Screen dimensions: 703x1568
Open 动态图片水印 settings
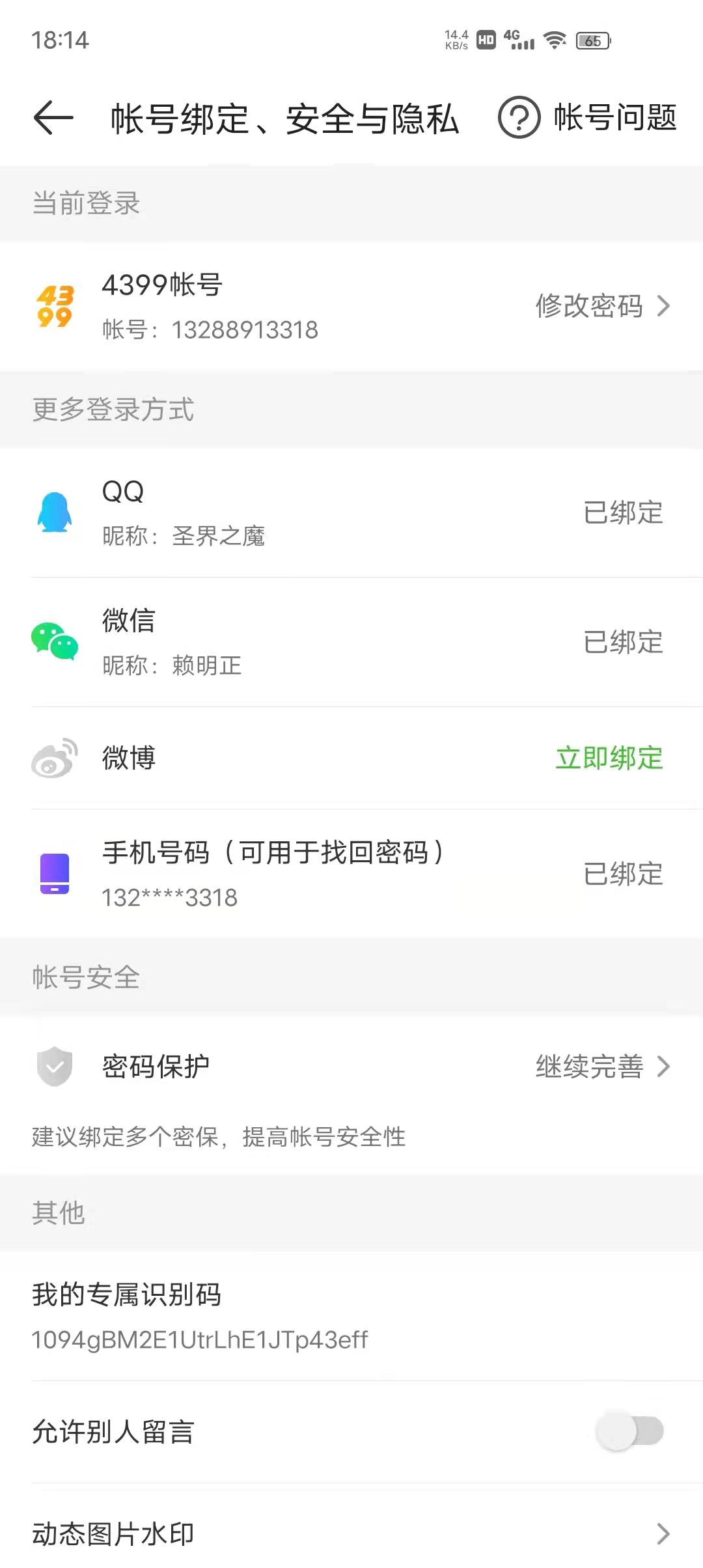[351, 1533]
